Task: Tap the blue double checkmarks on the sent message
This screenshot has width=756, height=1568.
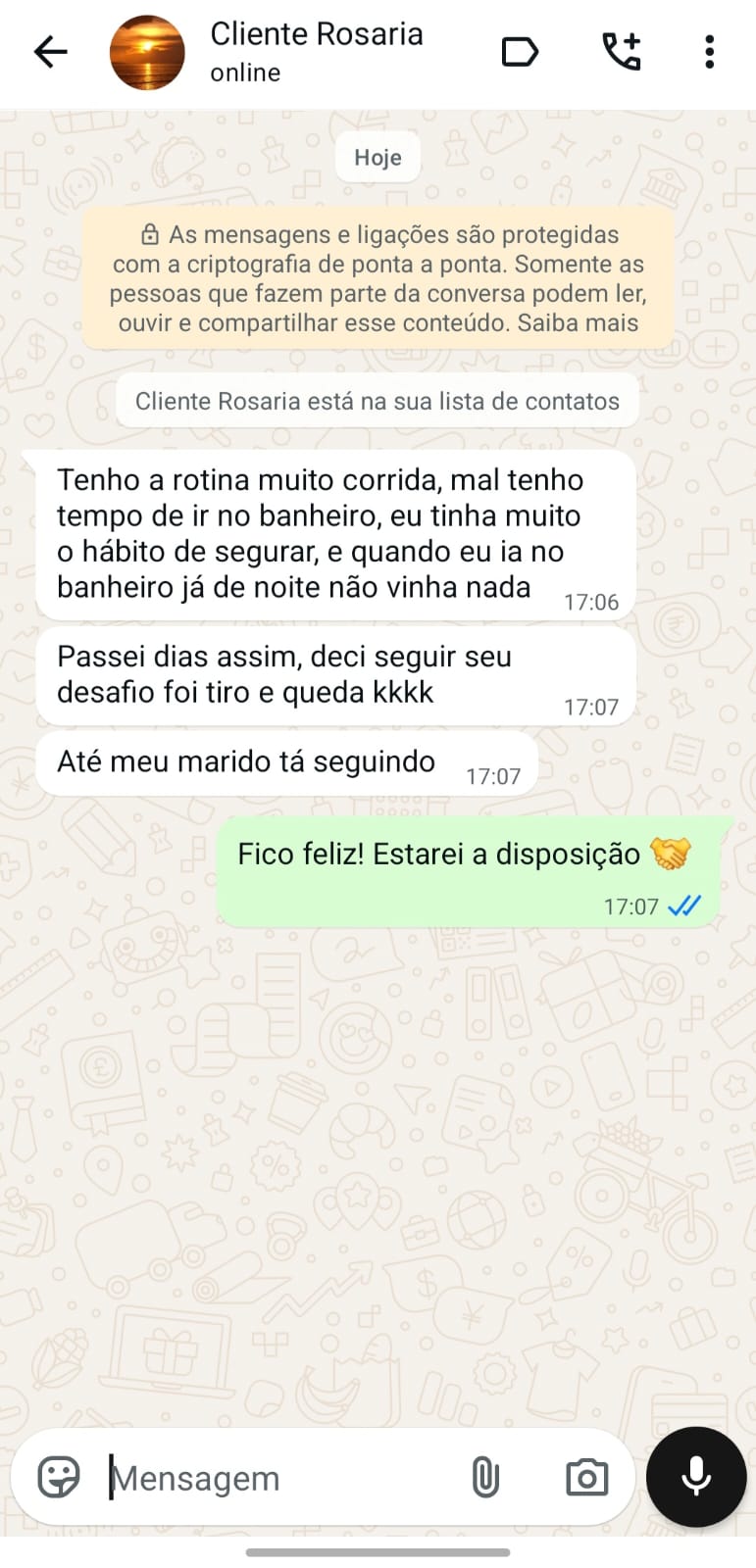Action: (x=684, y=906)
